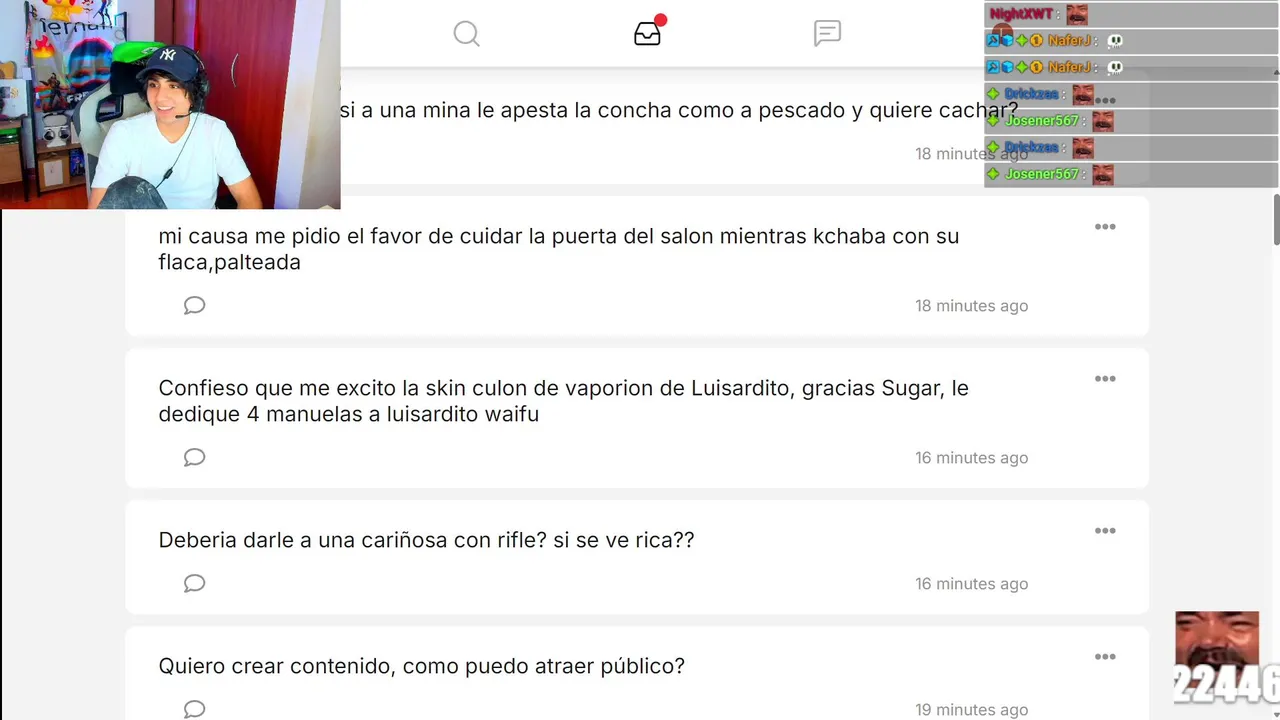This screenshot has width=1280, height=720.
Task: Open the inbox tray with red dot
Action: point(648,33)
